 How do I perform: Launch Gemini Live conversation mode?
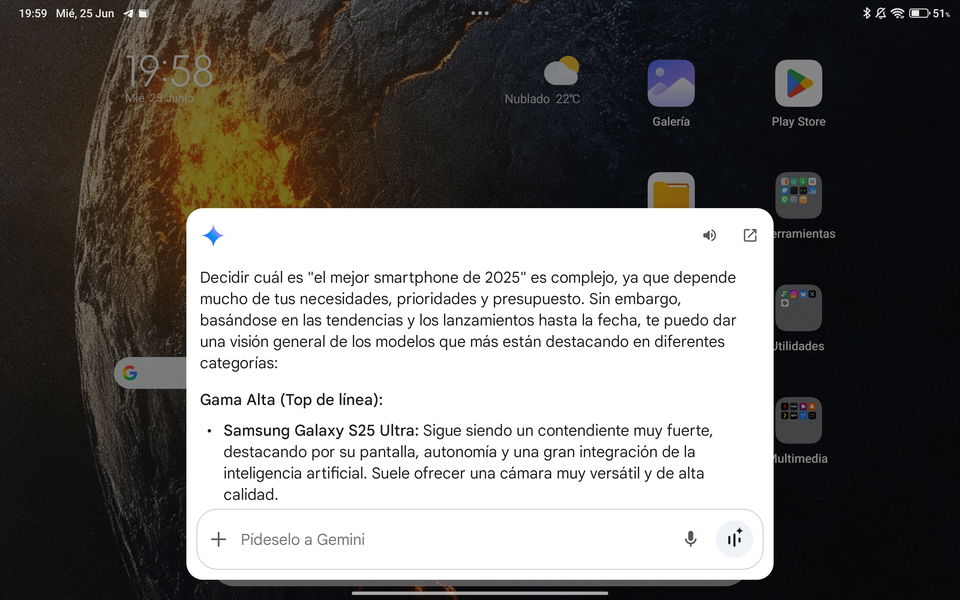735,539
